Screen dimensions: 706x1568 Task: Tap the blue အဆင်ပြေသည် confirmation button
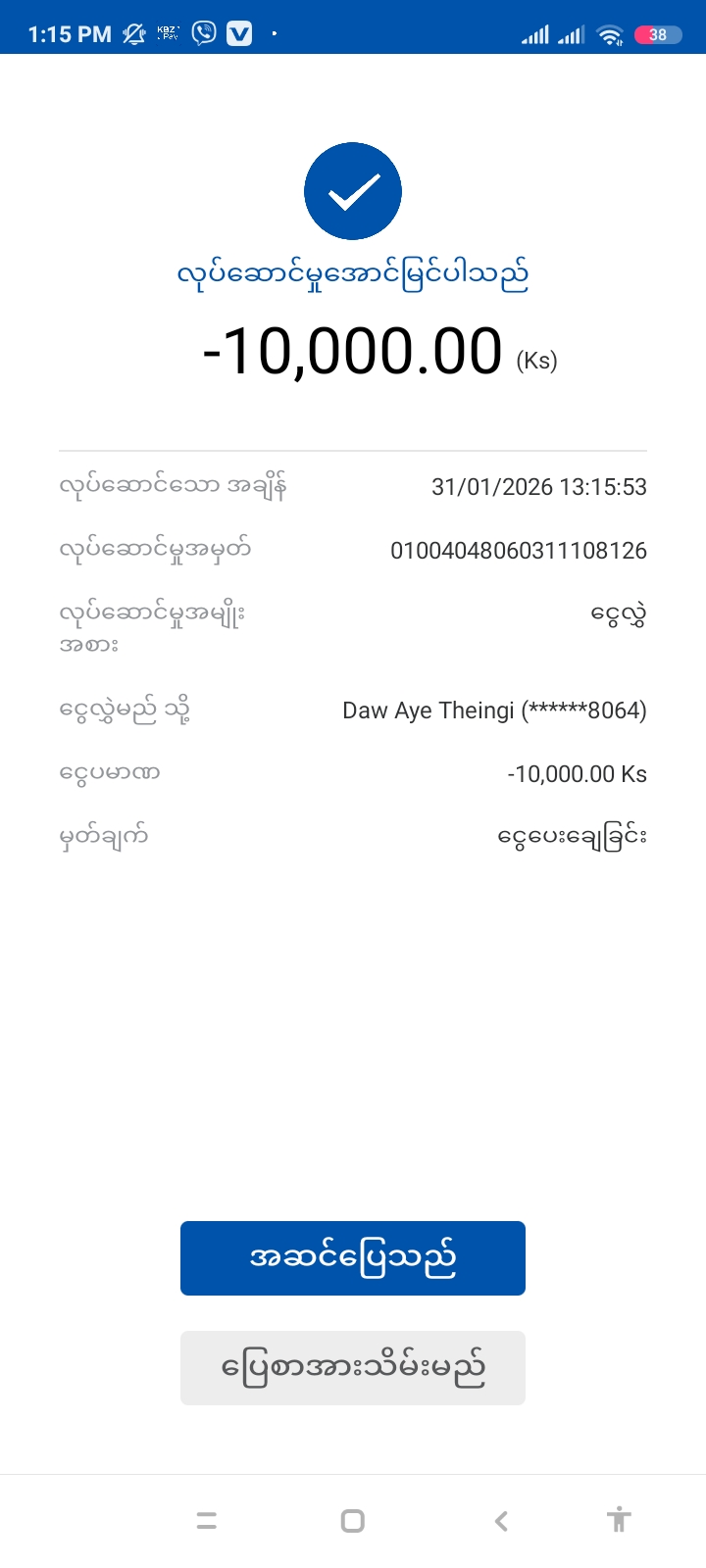click(353, 1258)
